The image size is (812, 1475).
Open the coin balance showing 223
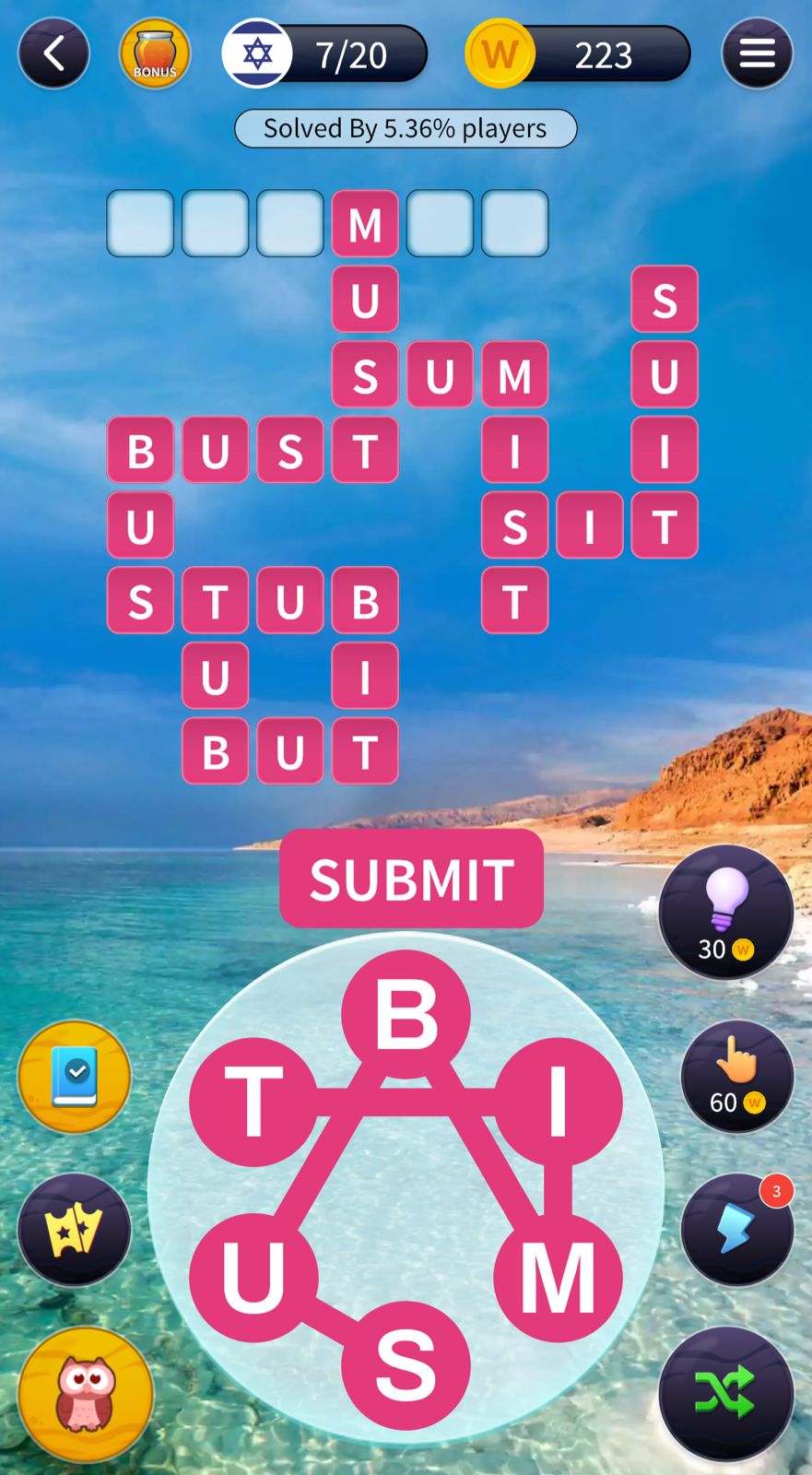click(579, 54)
